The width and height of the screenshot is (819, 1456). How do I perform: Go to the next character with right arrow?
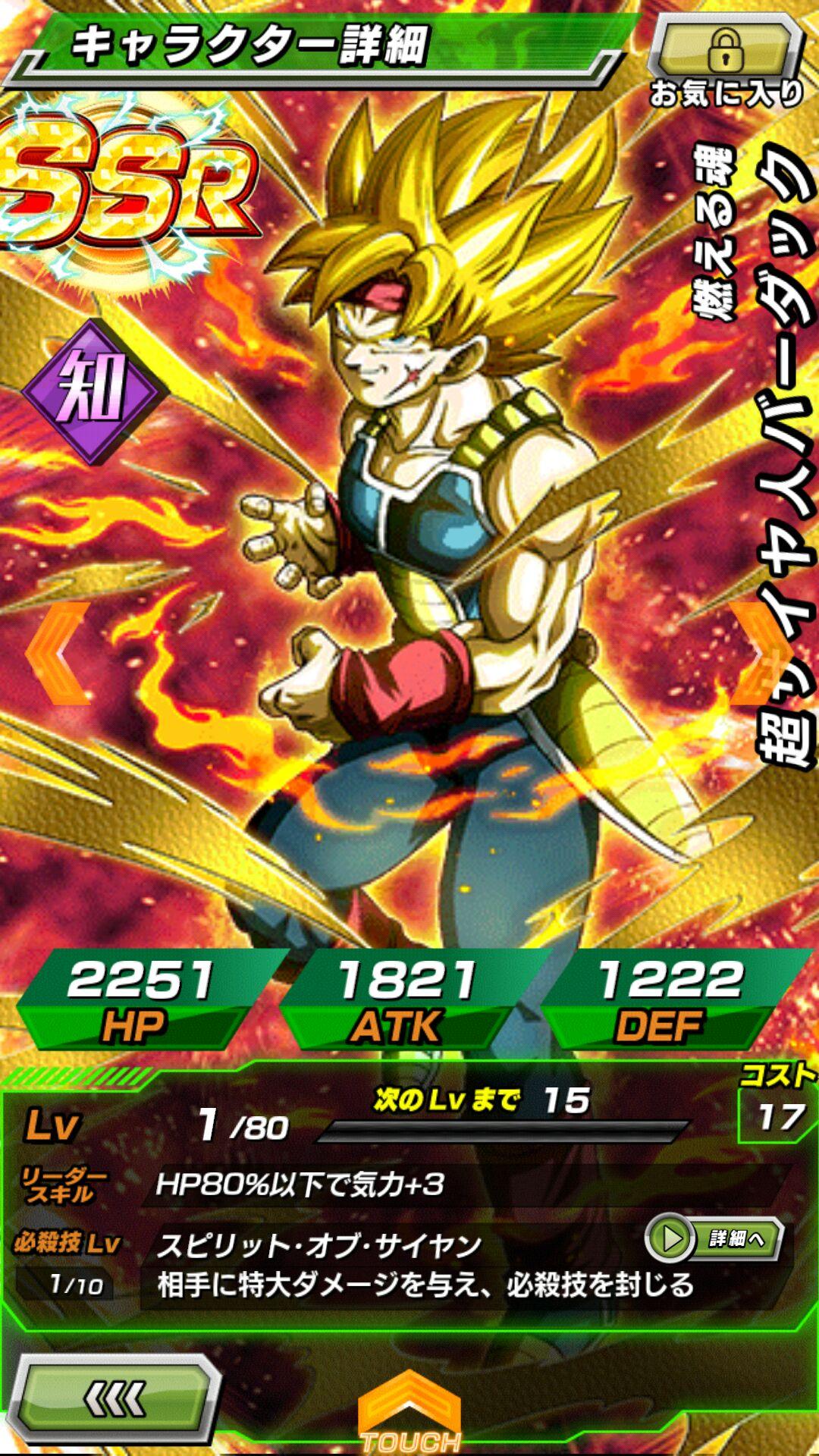[x=761, y=653]
